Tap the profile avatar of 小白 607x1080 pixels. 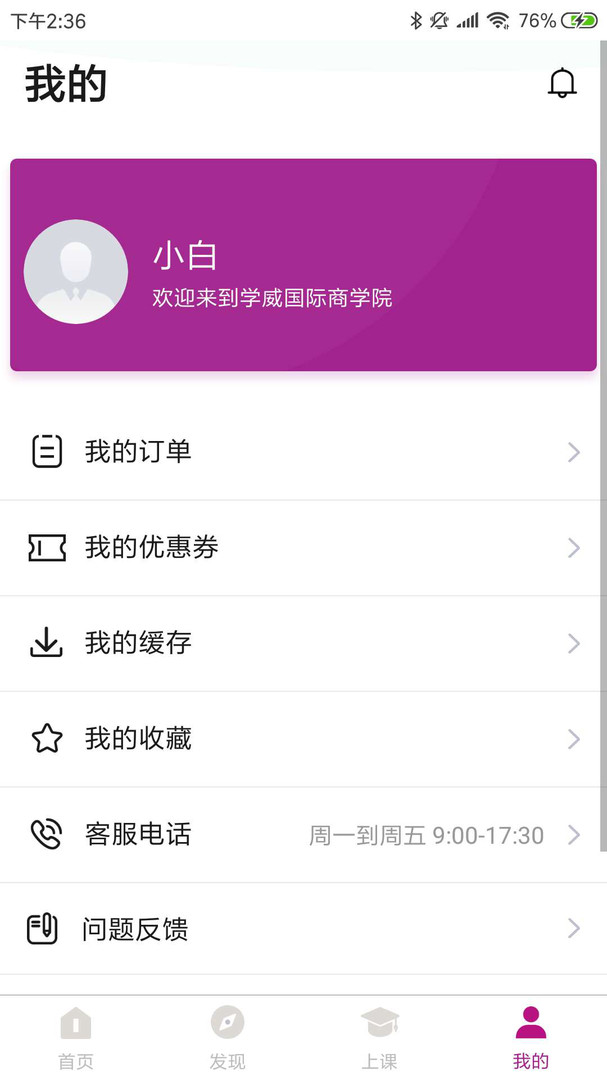coord(76,271)
